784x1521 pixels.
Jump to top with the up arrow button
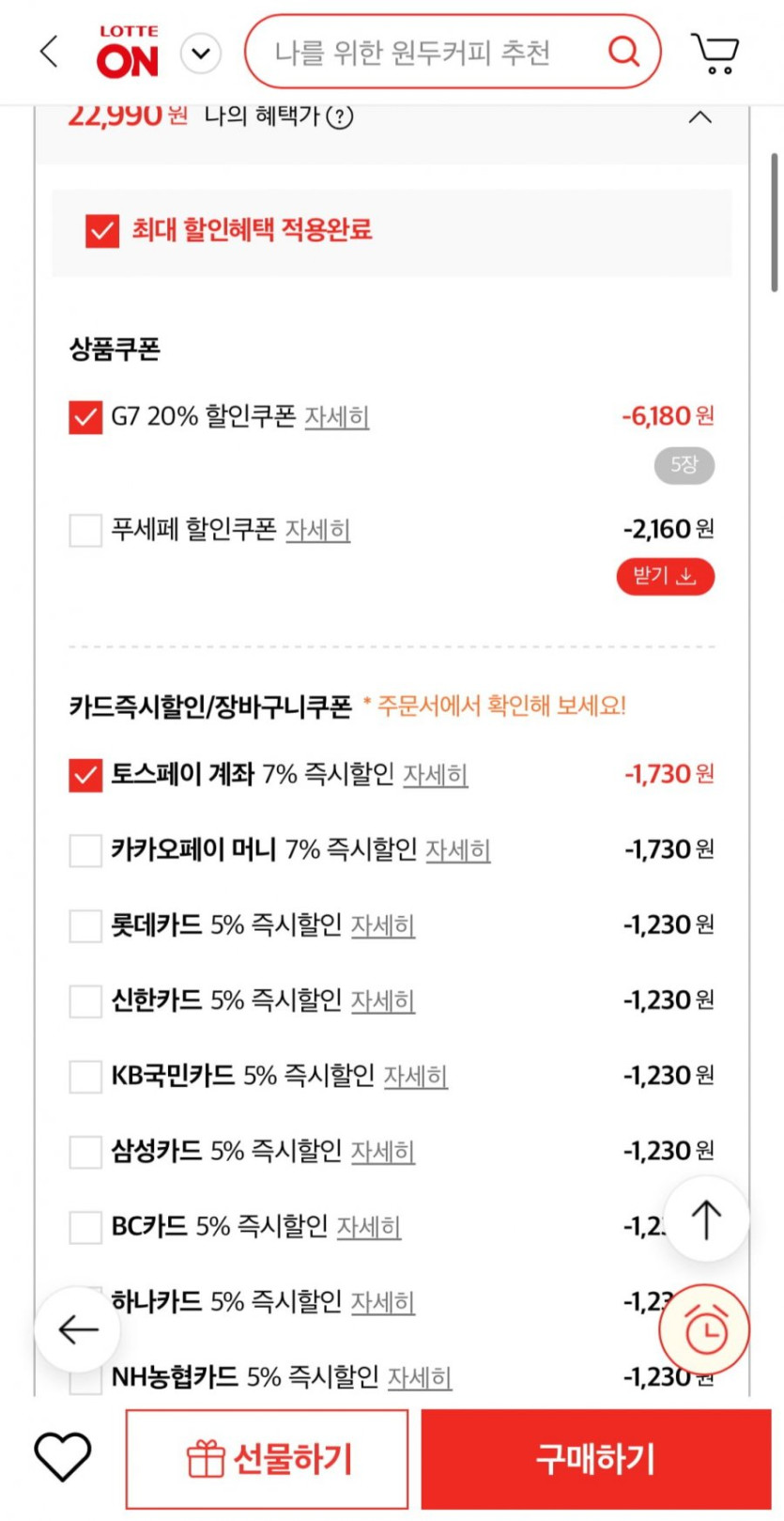click(706, 1219)
